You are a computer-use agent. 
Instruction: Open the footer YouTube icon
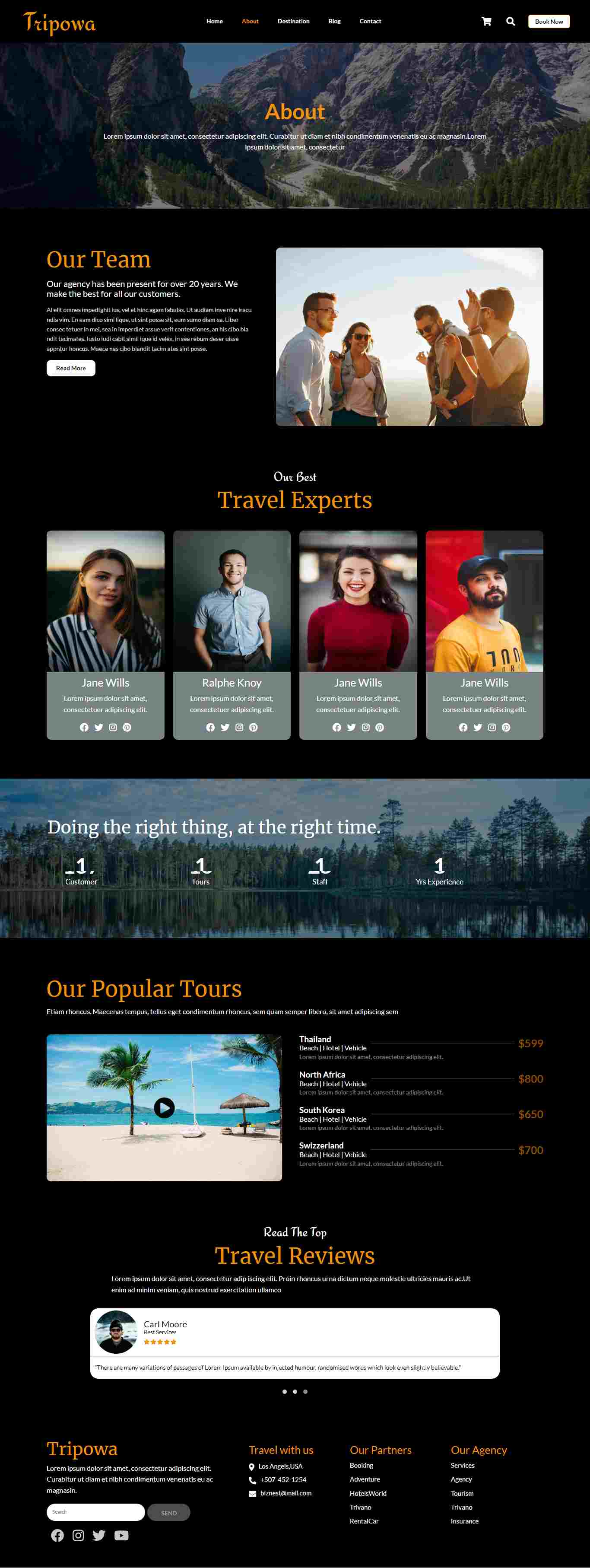[x=122, y=1535]
